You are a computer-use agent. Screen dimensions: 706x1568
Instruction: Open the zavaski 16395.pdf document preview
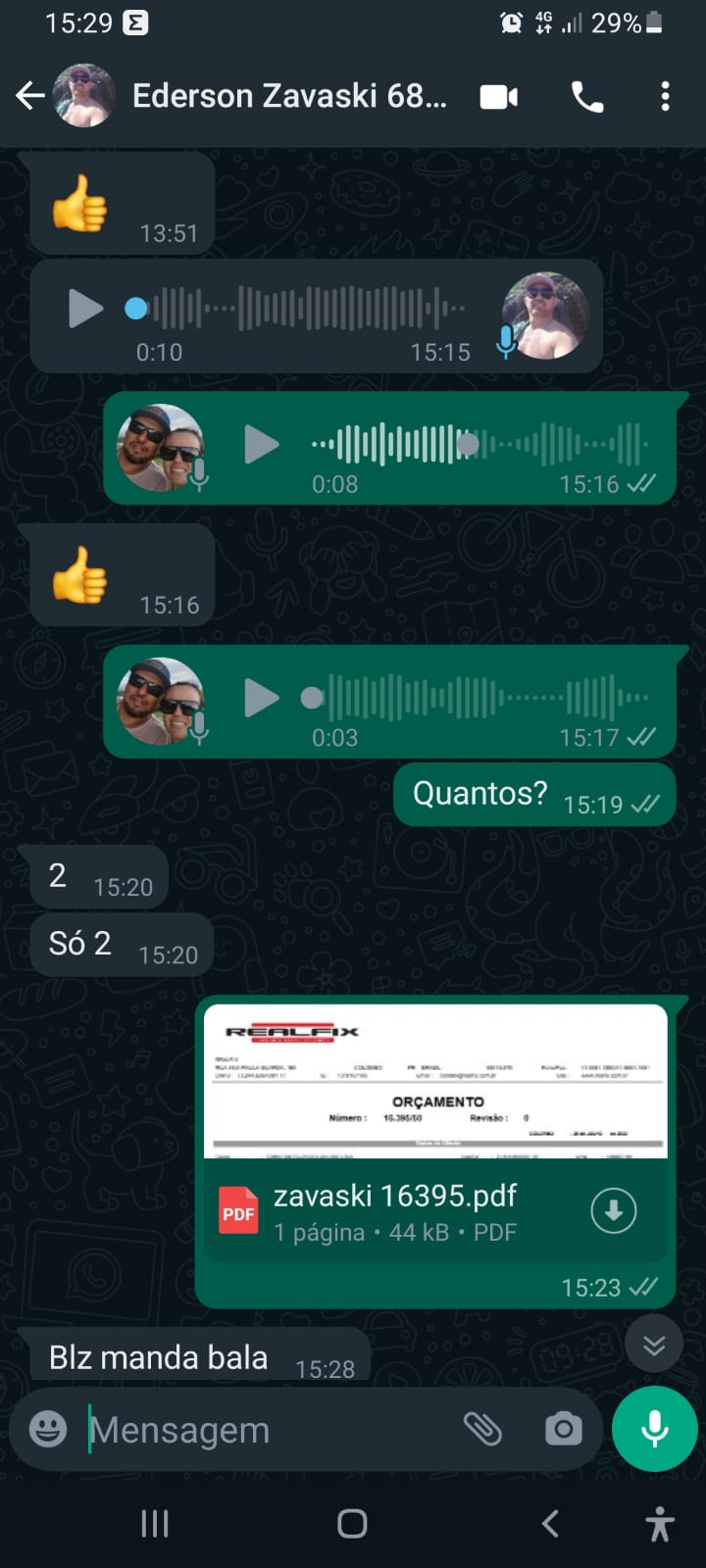[434, 1081]
